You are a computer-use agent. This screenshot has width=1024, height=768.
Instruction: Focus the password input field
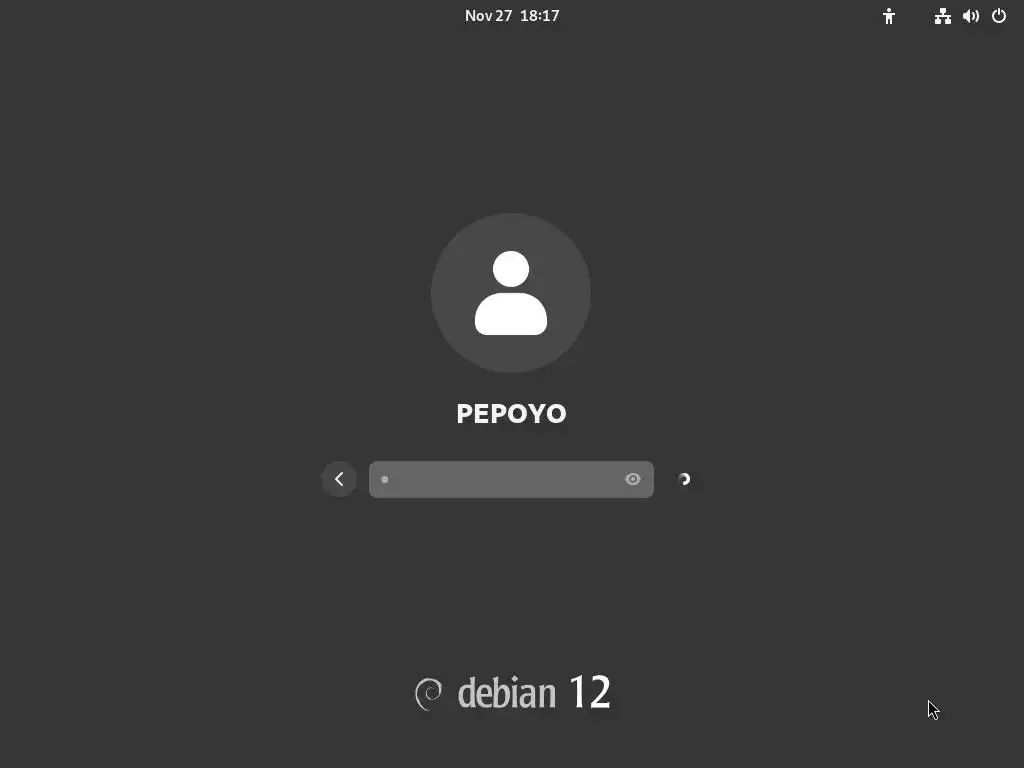498,479
